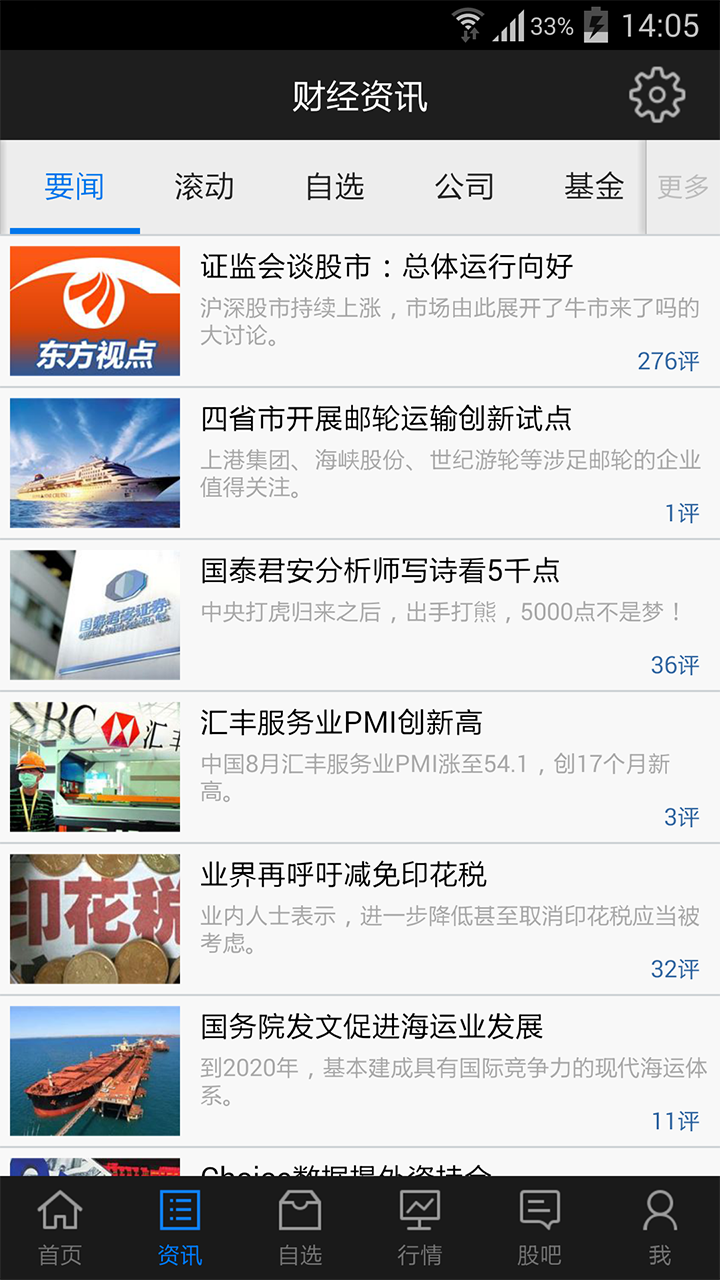Switch to the 公司 tab
The height and width of the screenshot is (1280, 720).
click(464, 187)
